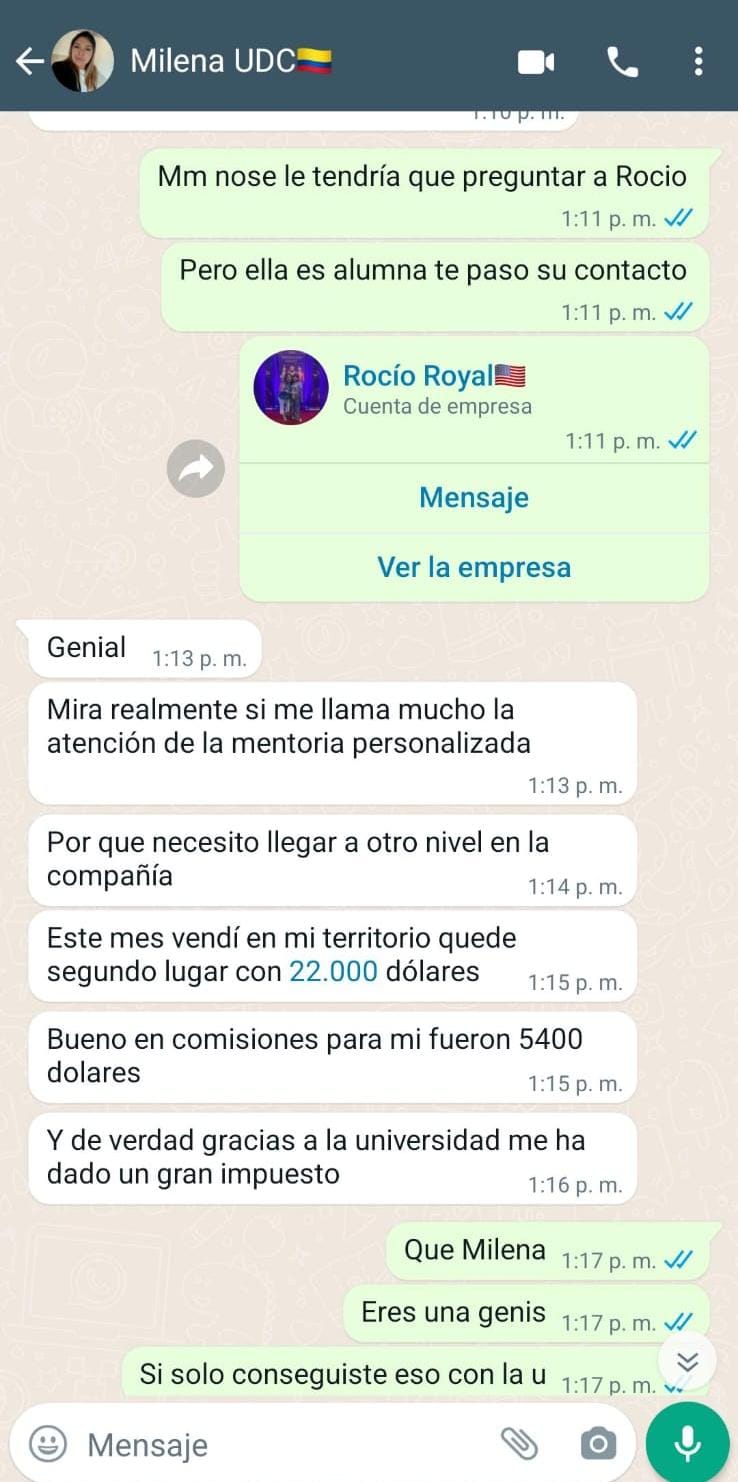Open the overflow menu
Image resolution: width=738 pixels, height=1482 pixels.
tap(698, 62)
